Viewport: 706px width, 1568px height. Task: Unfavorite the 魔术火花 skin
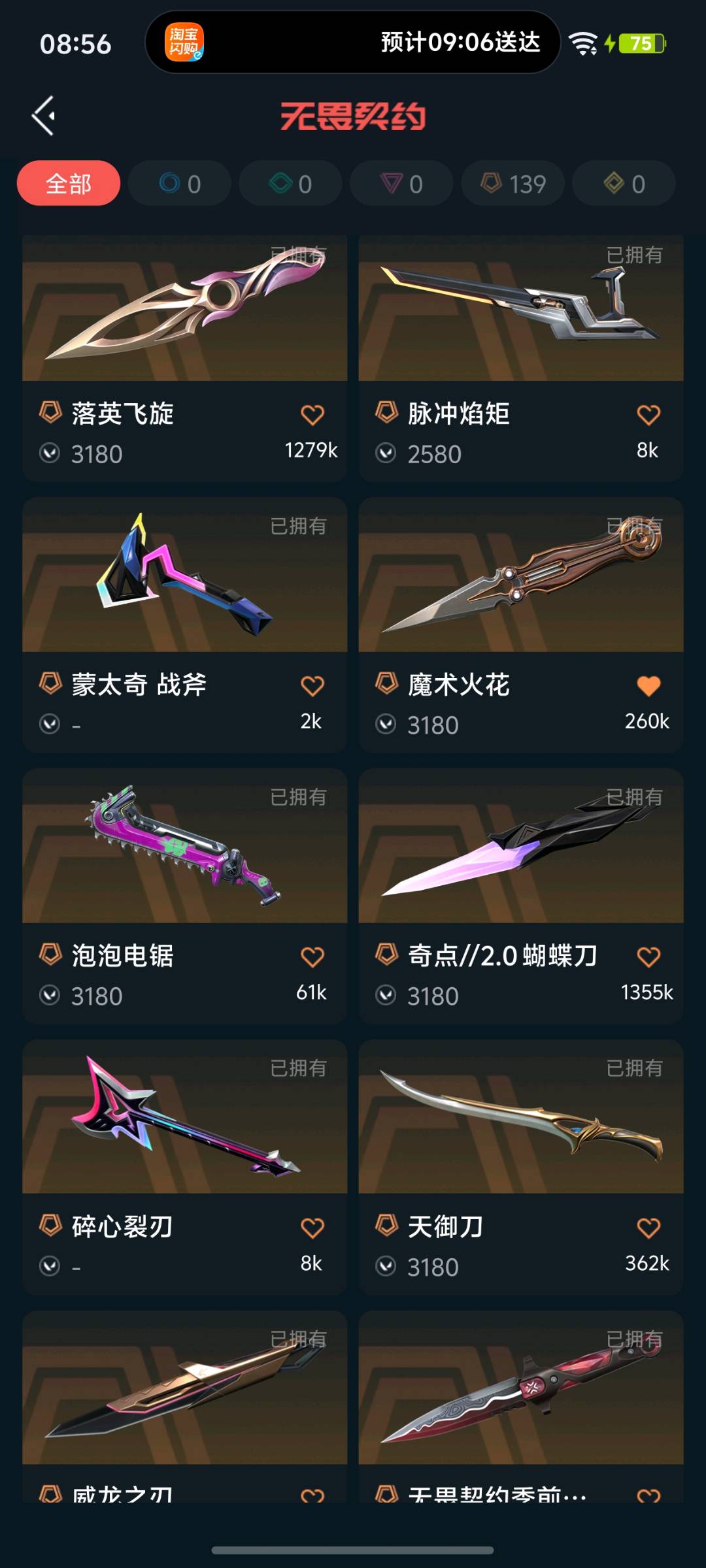(x=648, y=686)
